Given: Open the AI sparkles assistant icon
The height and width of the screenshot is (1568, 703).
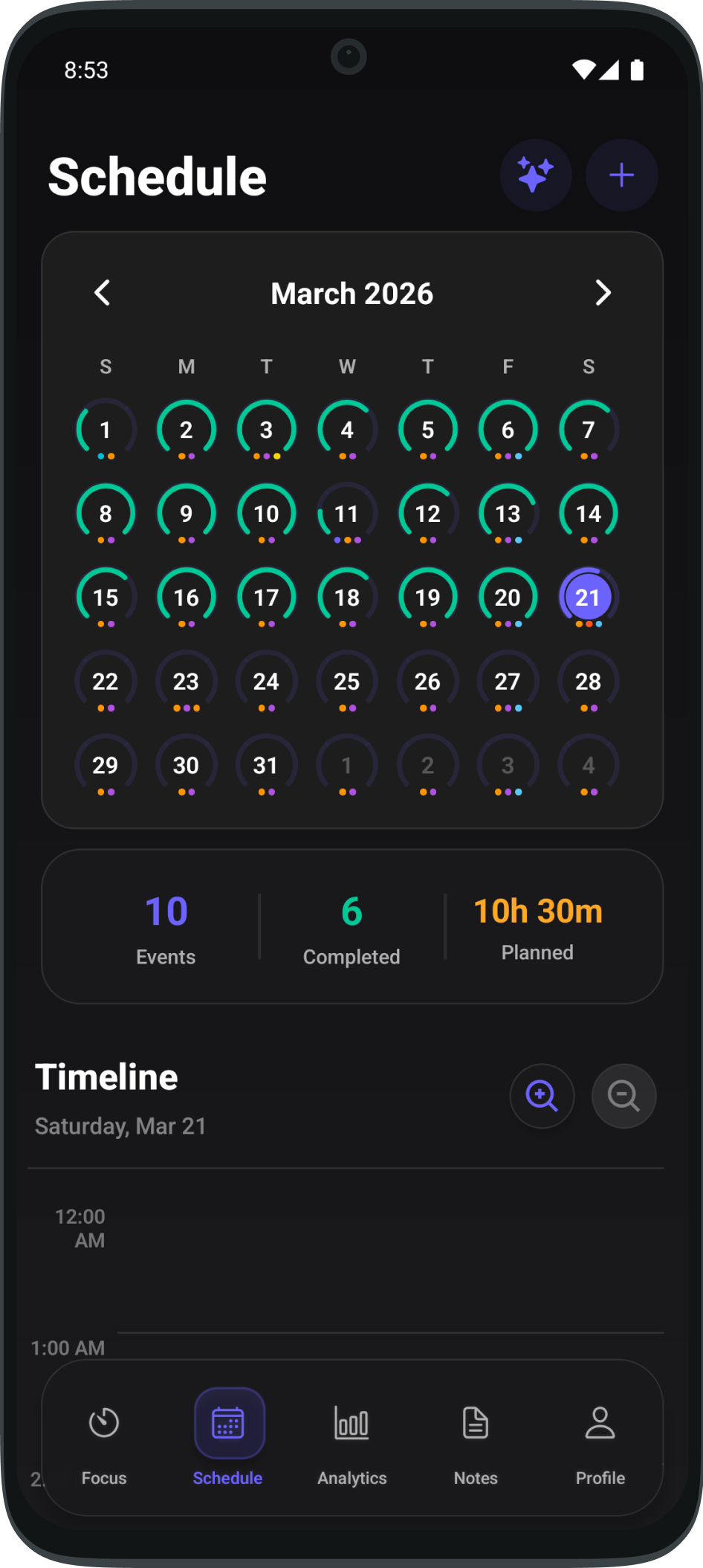Looking at the screenshot, I should 536,175.
